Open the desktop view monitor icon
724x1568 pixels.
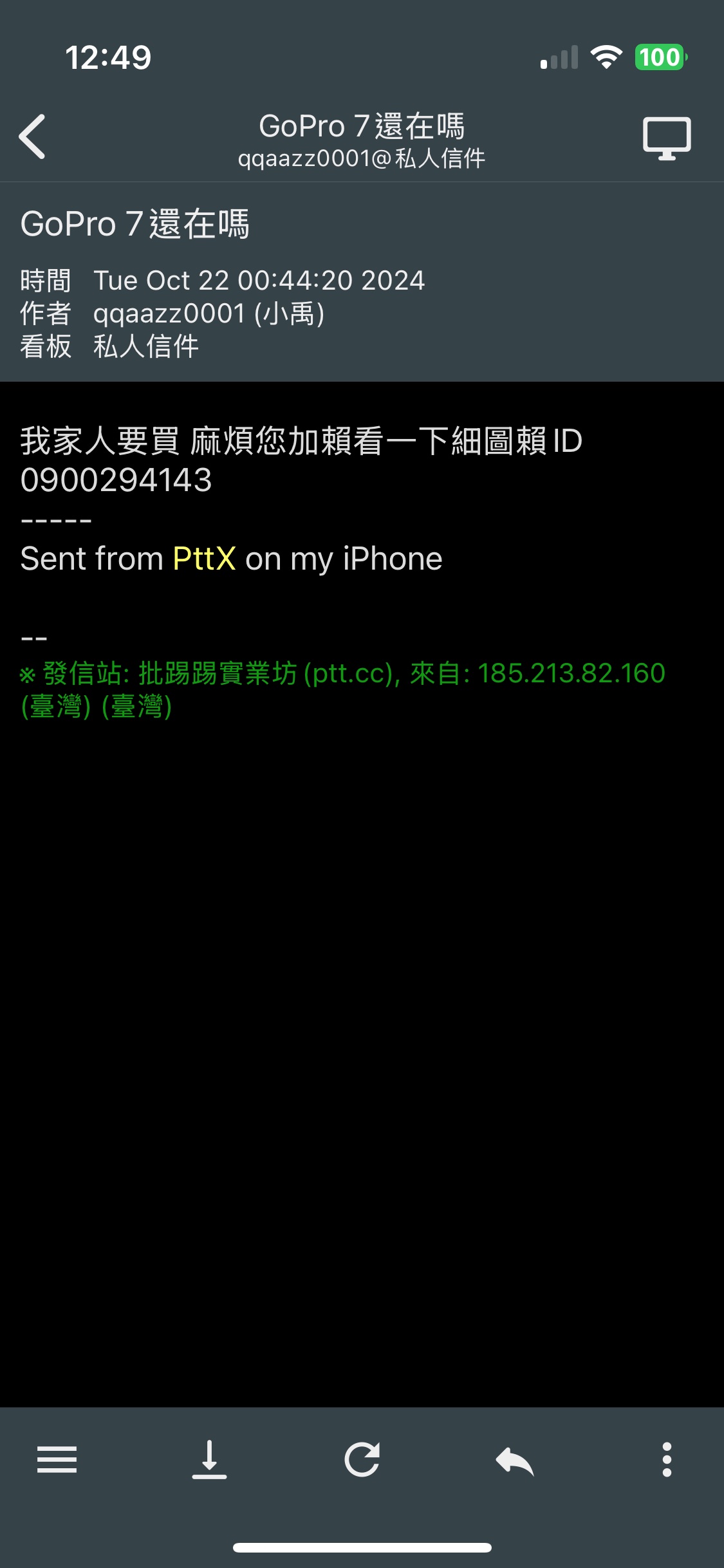[x=667, y=138]
